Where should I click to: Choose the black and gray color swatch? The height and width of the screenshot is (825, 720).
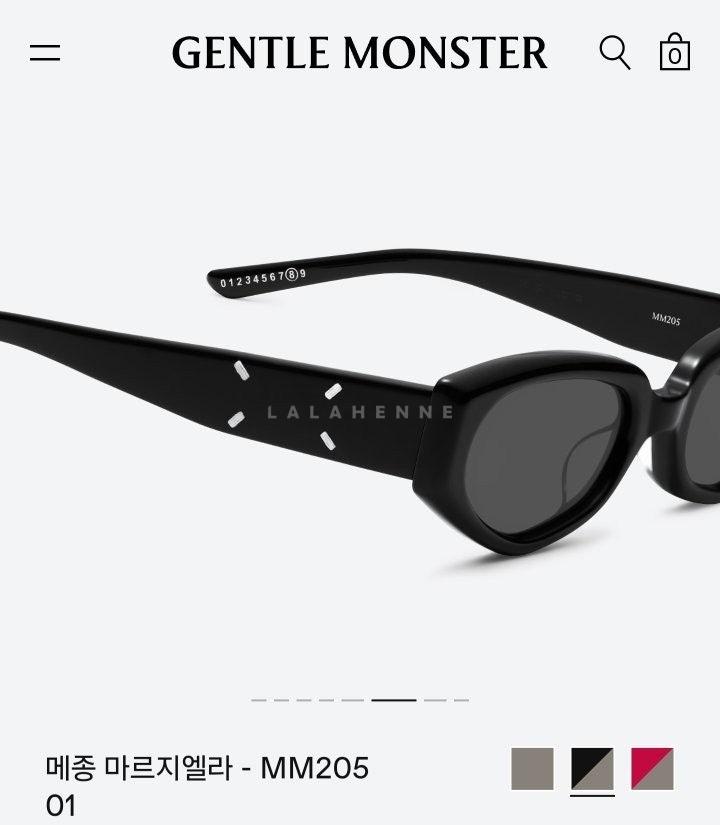592,768
